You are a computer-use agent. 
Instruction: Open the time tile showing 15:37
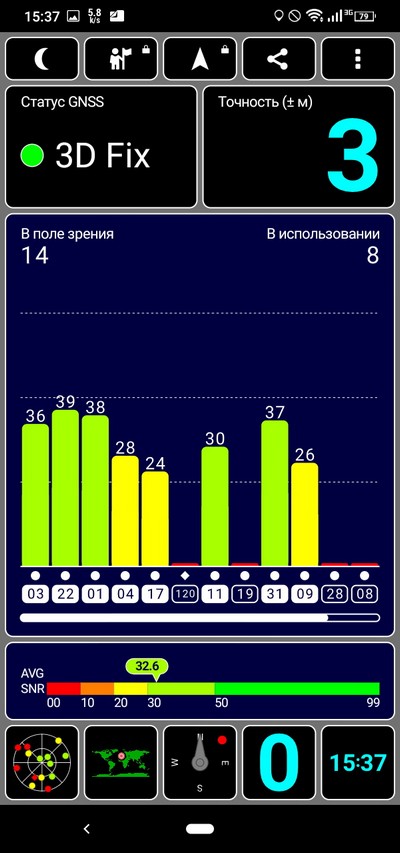coord(358,762)
